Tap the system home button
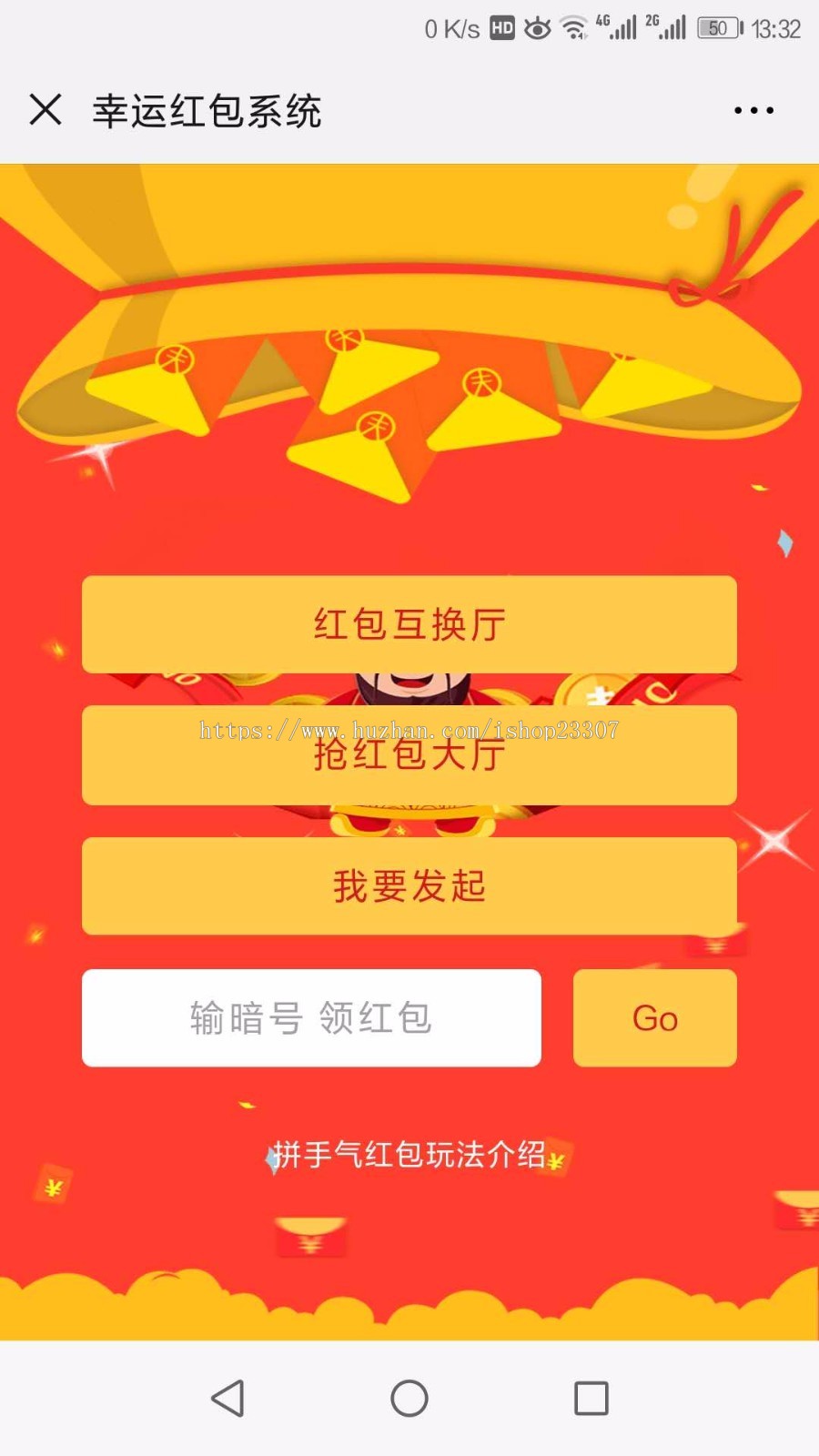 tap(409, 1398)
